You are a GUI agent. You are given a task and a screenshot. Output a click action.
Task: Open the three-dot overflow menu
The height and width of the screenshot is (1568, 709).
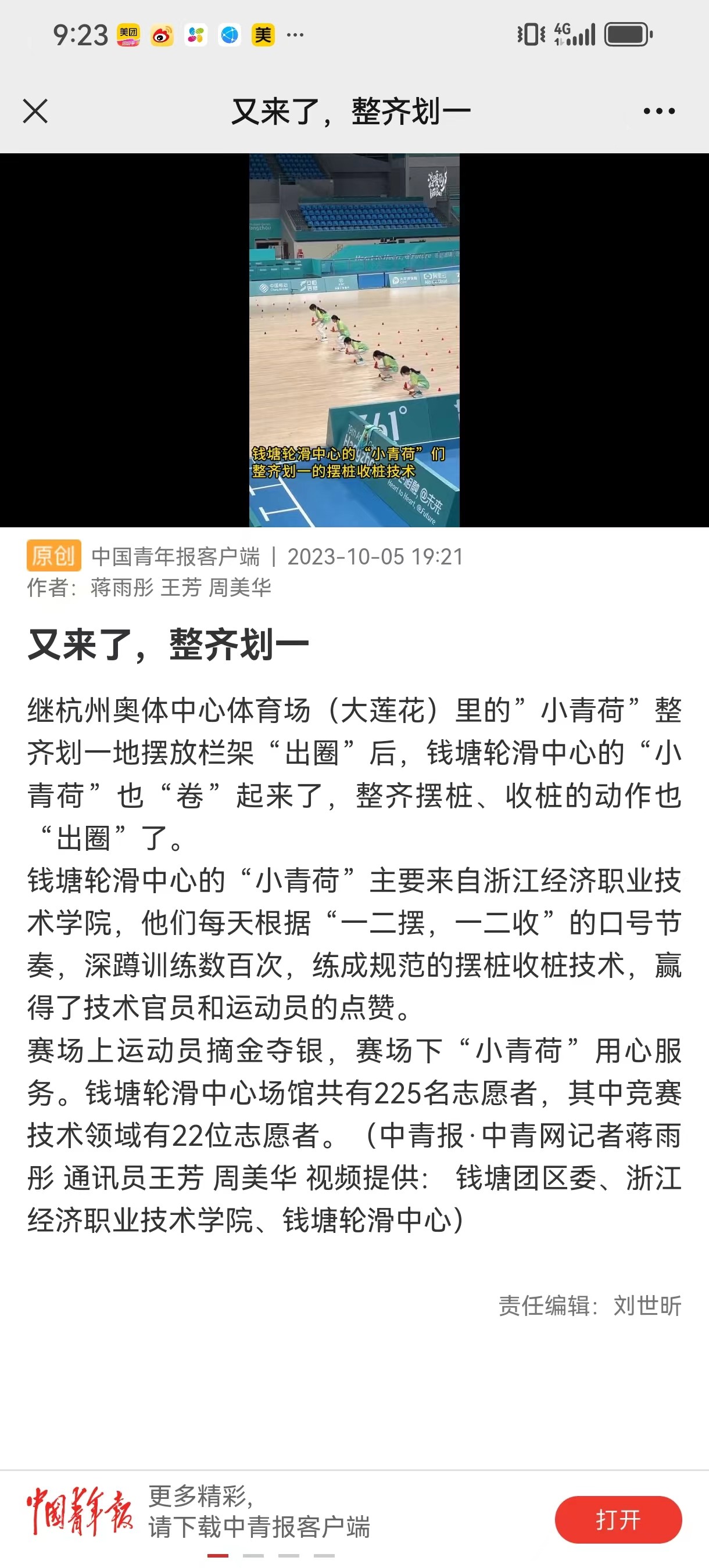659,112
